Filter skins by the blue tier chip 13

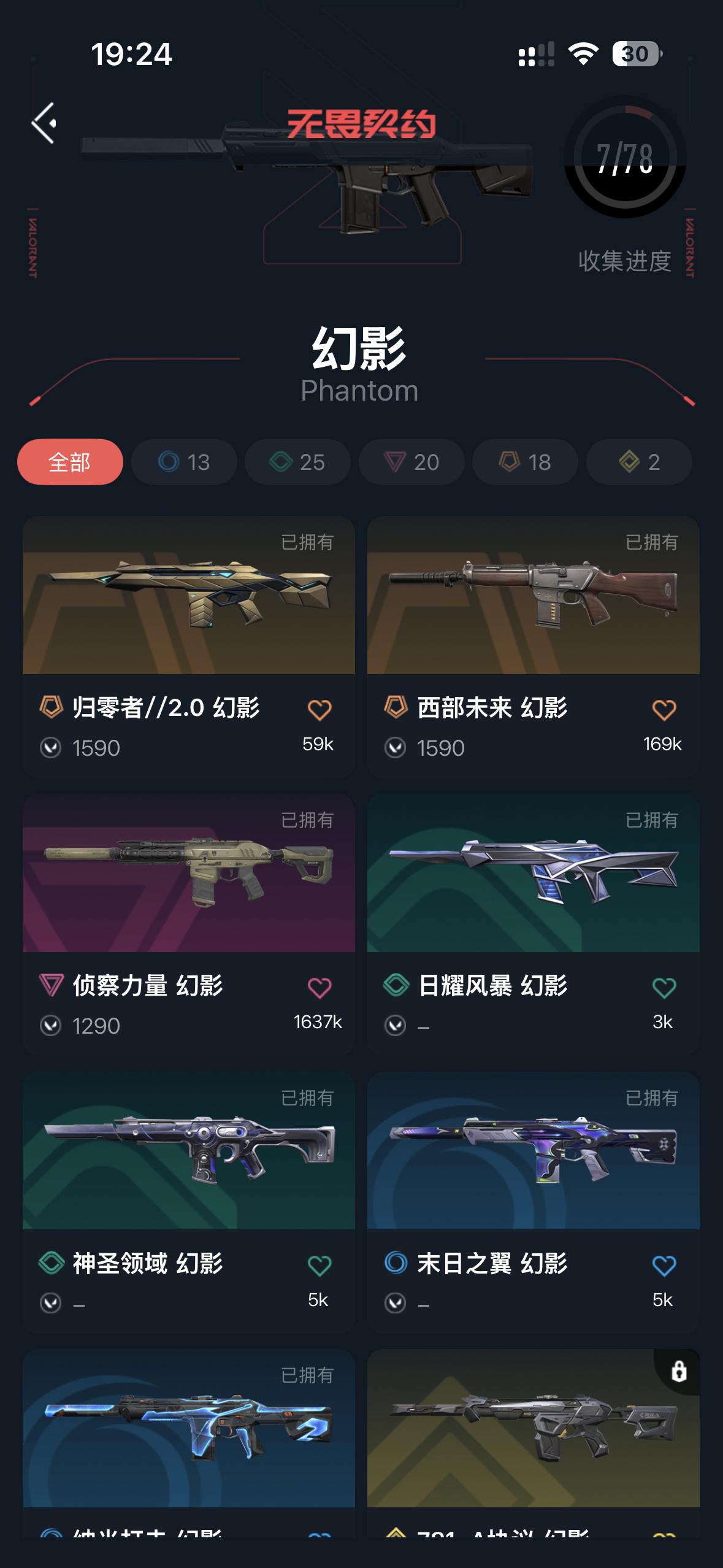pyautogui.click(x=184, y=462)
